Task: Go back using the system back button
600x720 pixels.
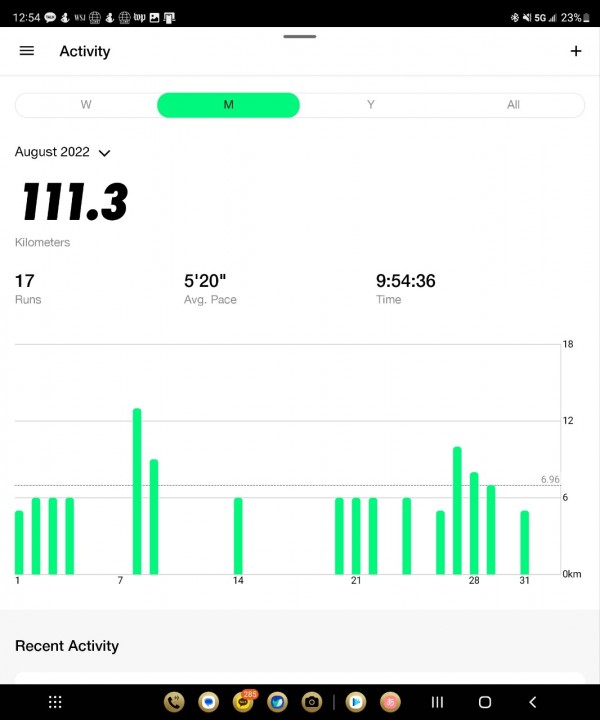Action: pyautogui.click(x=533, y=702)
